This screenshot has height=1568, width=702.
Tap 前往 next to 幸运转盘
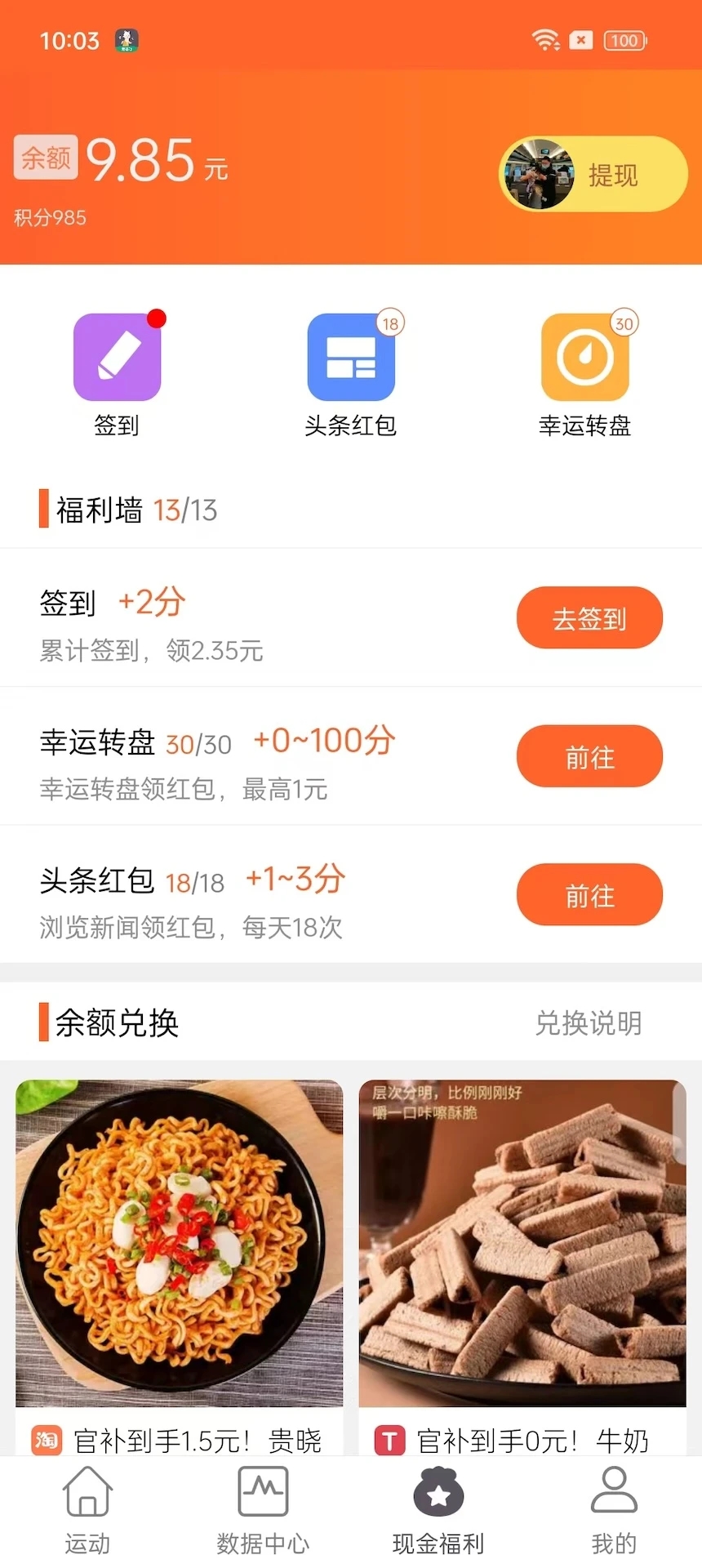click(x=589, y=756)
